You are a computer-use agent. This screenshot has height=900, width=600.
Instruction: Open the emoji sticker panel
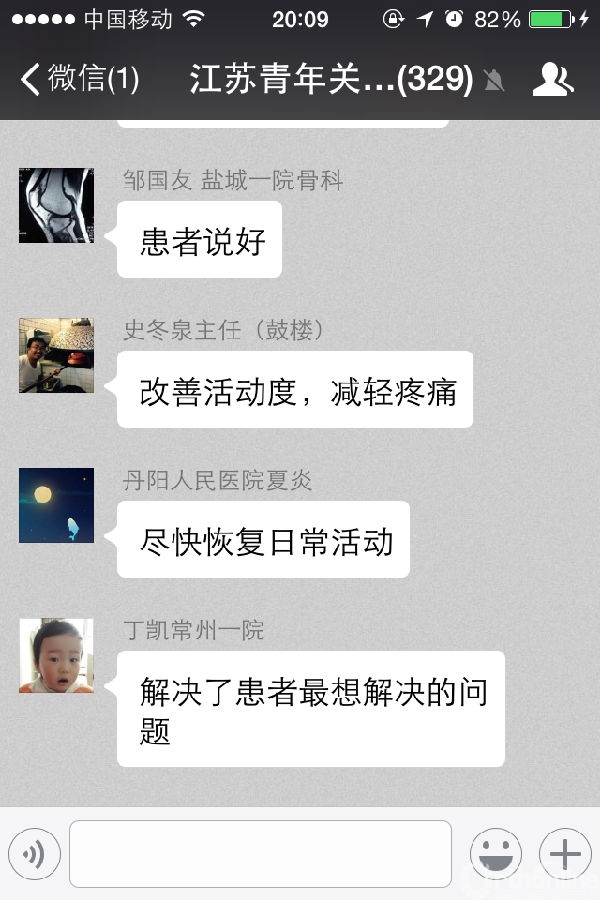coord(496,854)
